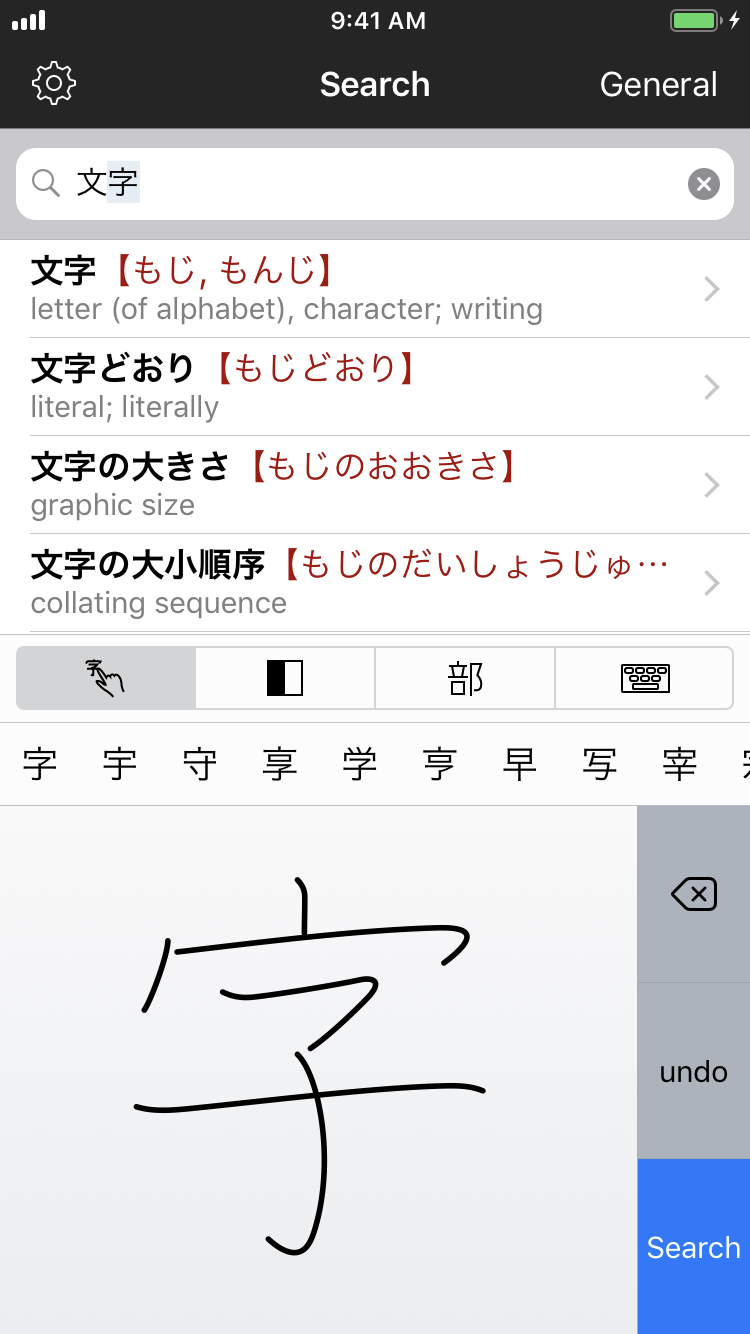
Task: Choose the candidate kanji 宇
Action: coord(120,765)
